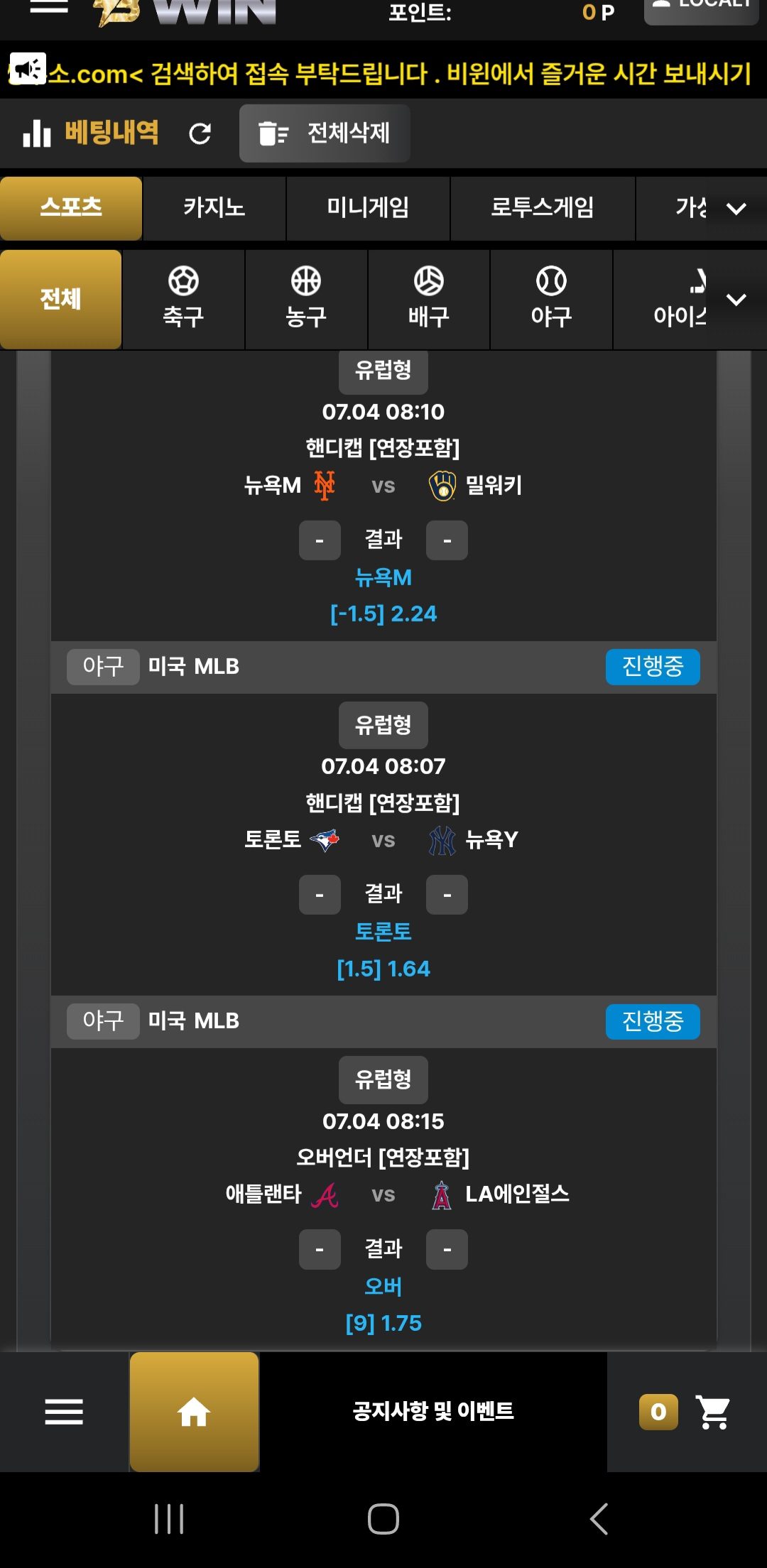767x1568 pixels.
Task: Filter bets by 야구
Action: pos(551,299)
